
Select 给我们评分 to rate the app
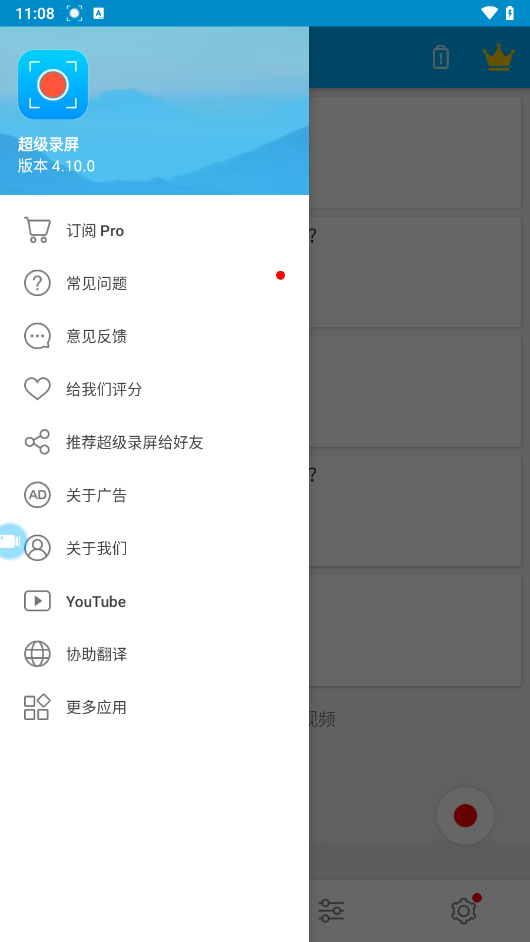154,389
